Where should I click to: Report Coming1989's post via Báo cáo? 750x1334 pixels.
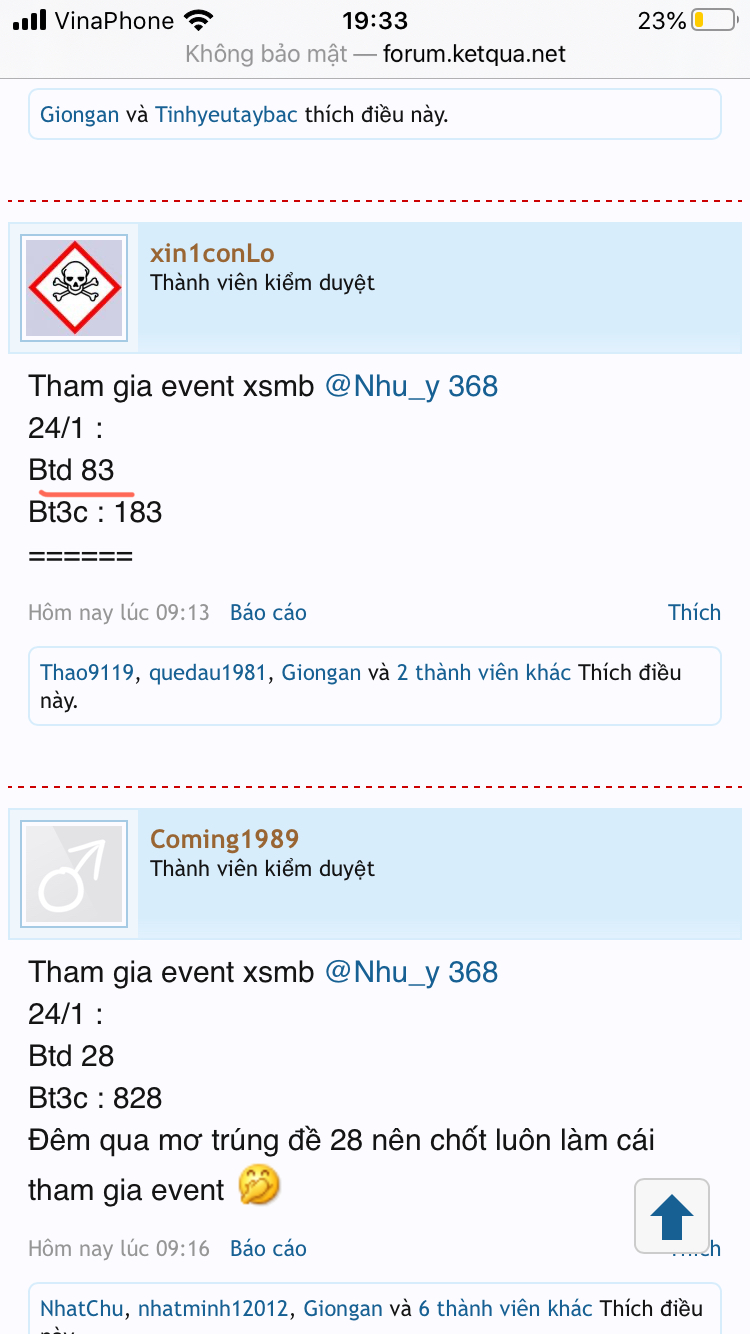(268, 1249)
